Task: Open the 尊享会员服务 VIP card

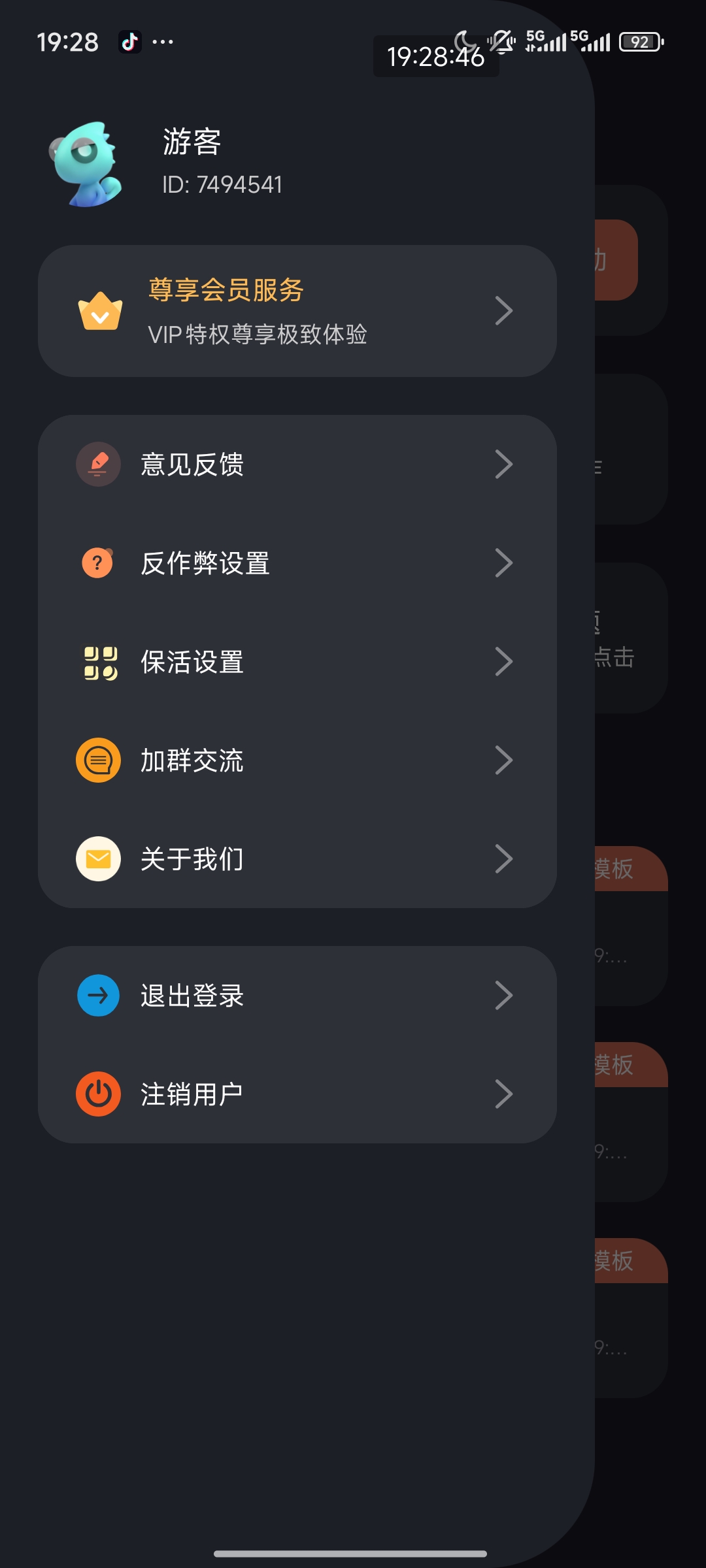Action: coord(297,311)
